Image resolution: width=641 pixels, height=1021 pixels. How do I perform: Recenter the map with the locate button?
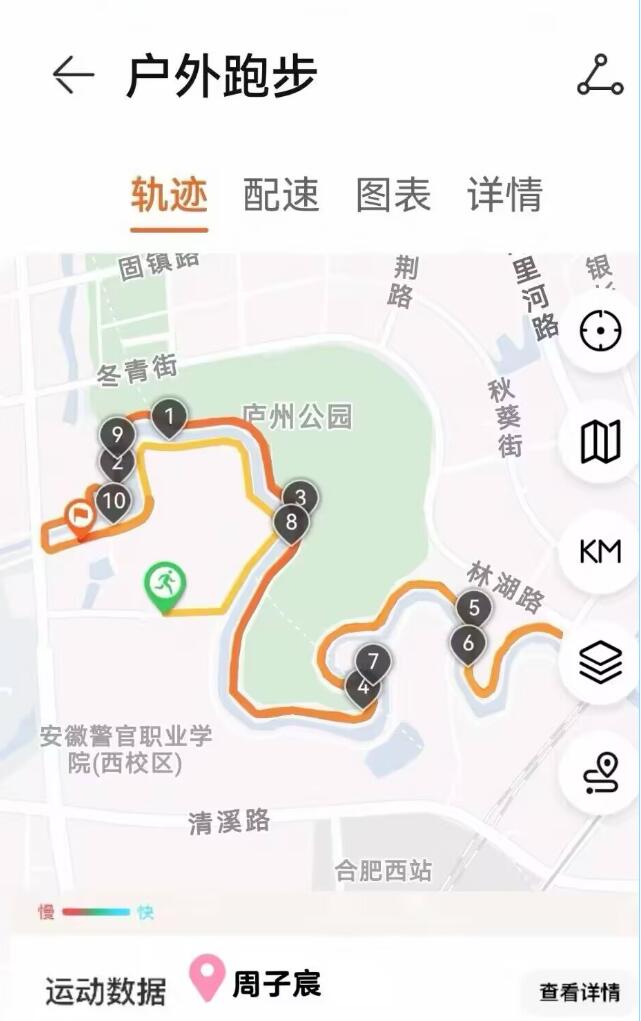(x=600, y=330)
